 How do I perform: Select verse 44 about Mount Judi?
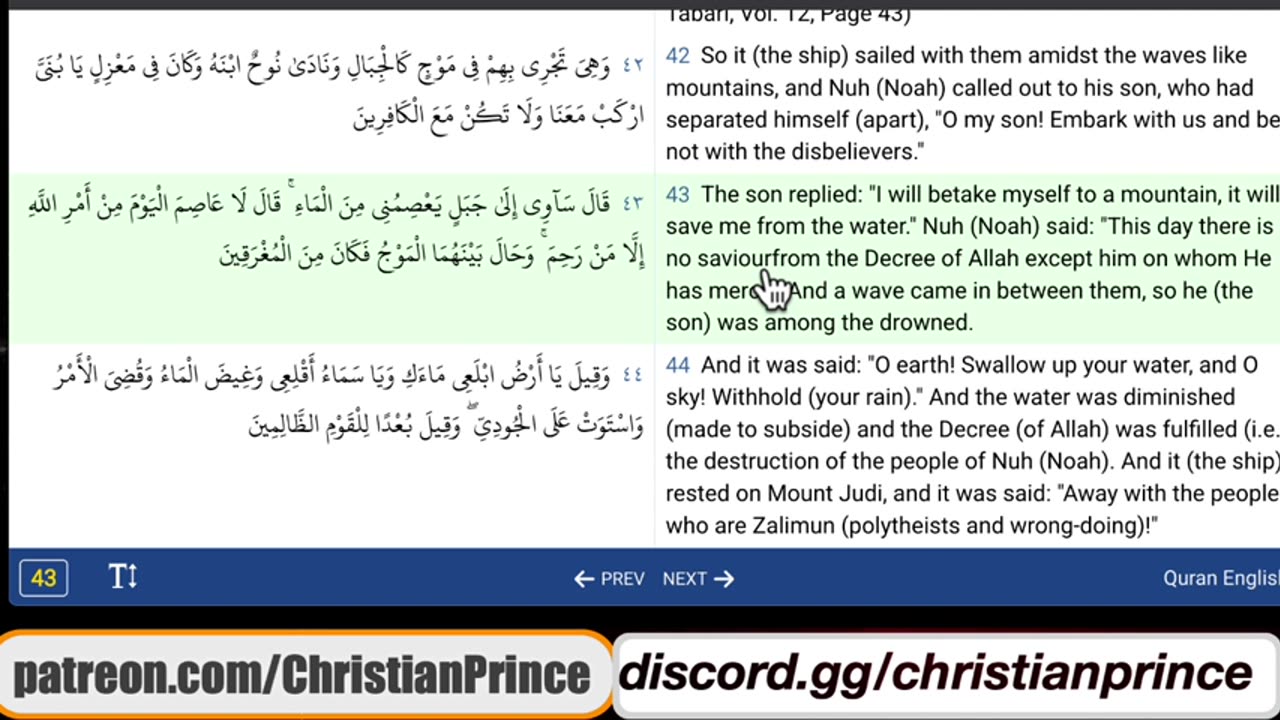coord(960,445)
